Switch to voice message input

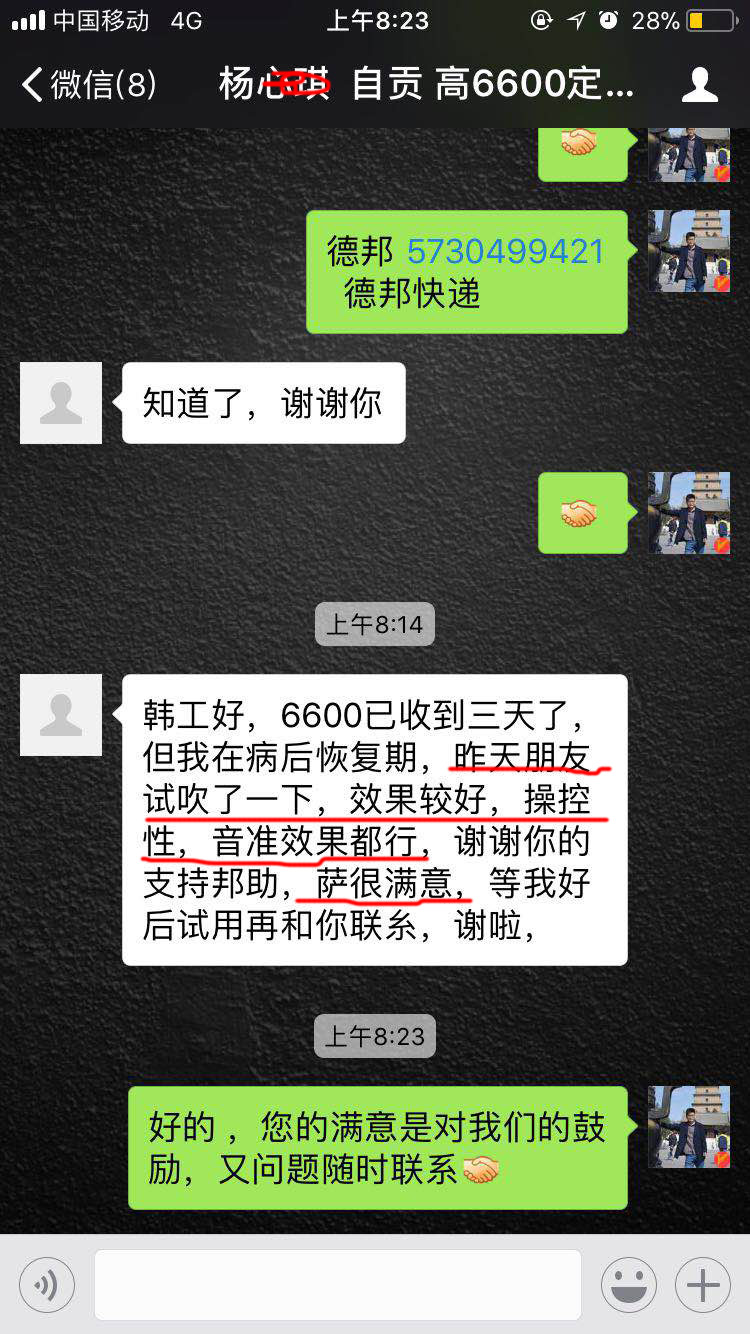click(x=47, y=1285)
